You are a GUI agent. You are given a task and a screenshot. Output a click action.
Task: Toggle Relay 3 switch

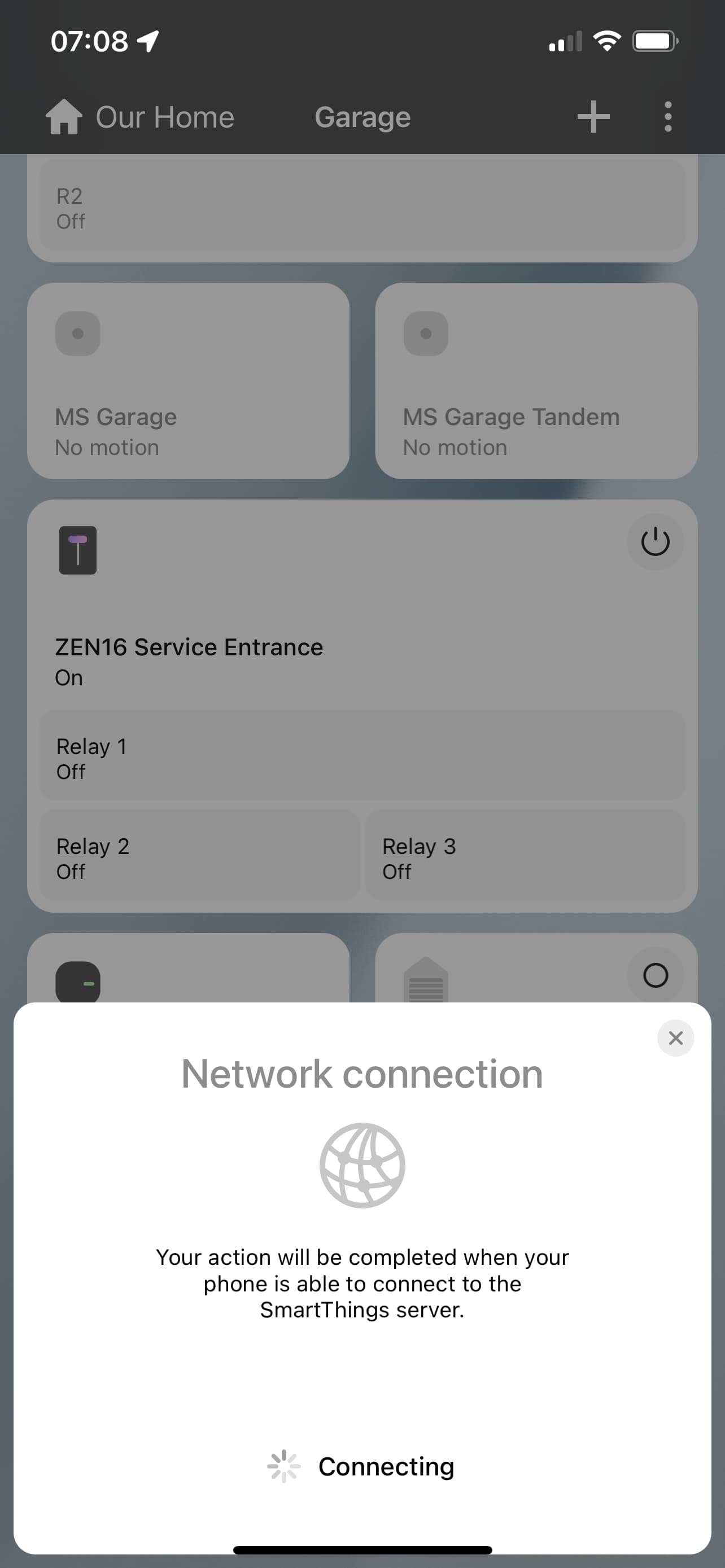[x=525, y=855]
